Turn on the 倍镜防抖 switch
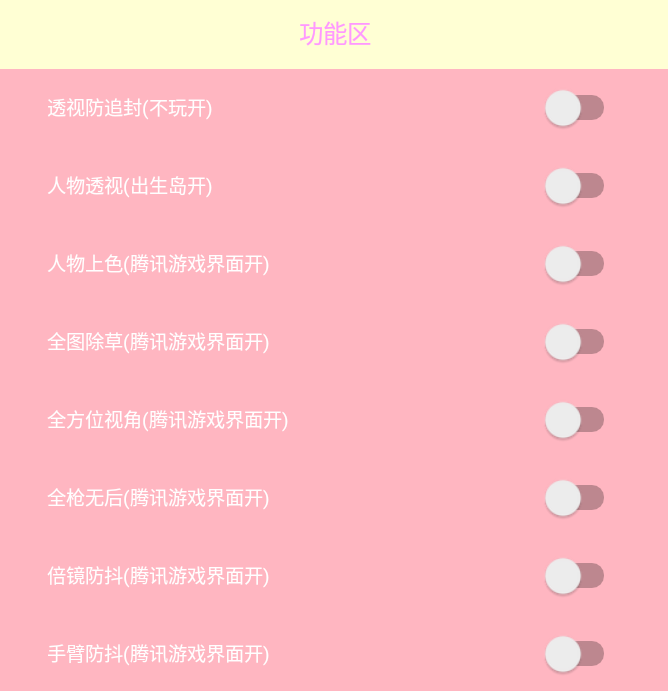Screen dimensions: 668x691 [x=575, y=576]
